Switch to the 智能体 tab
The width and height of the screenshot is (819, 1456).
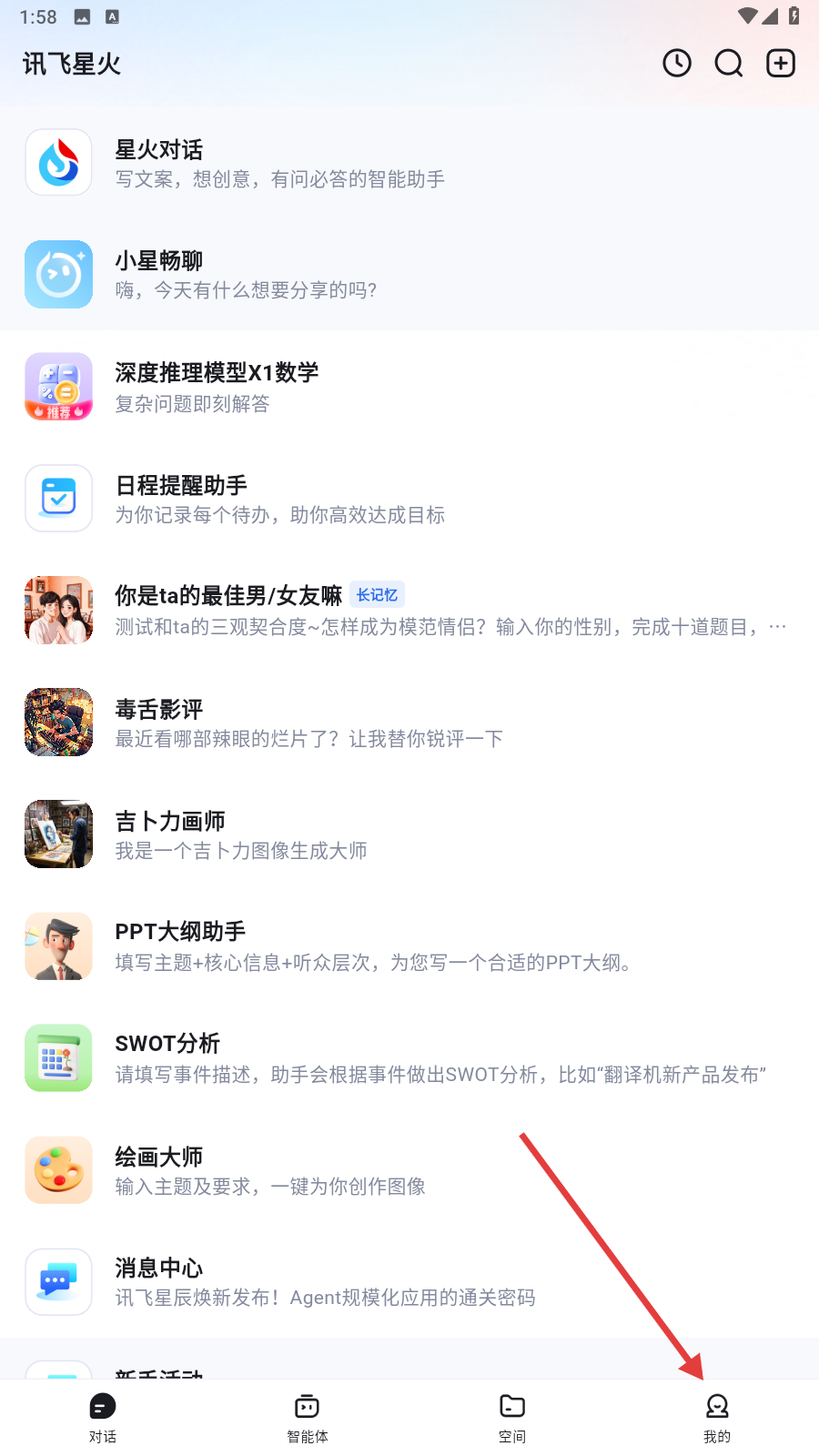click(308, 1418)
